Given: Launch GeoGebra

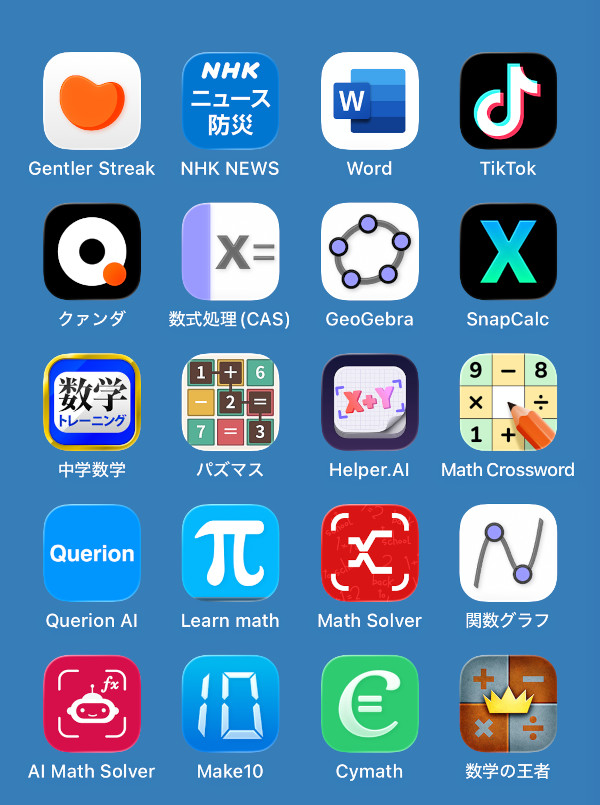Looking at the screenshot, I should point(369,252).
